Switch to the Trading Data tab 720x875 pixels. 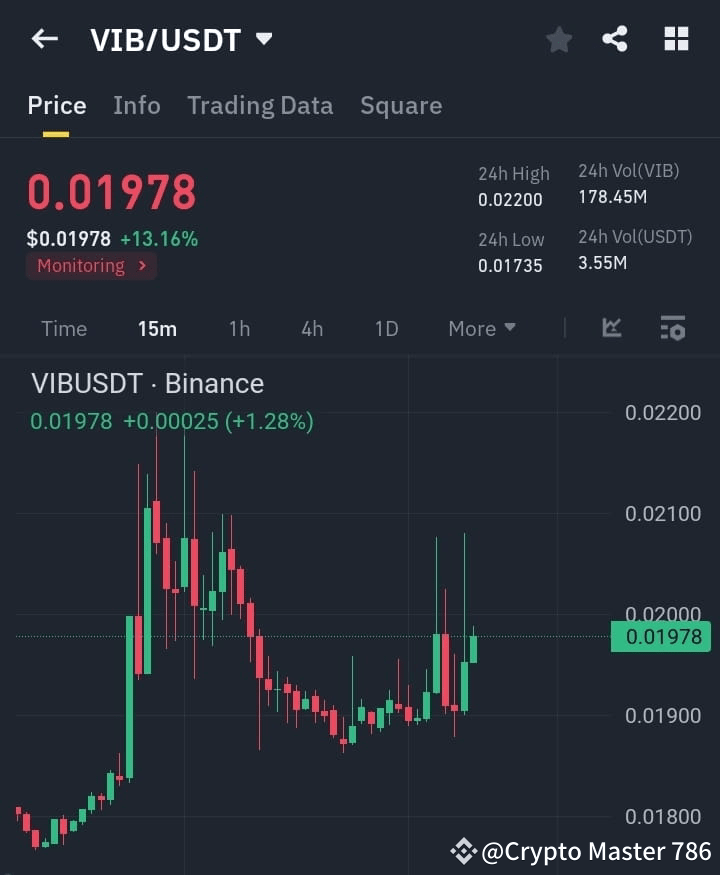click(x=260, y=105)
